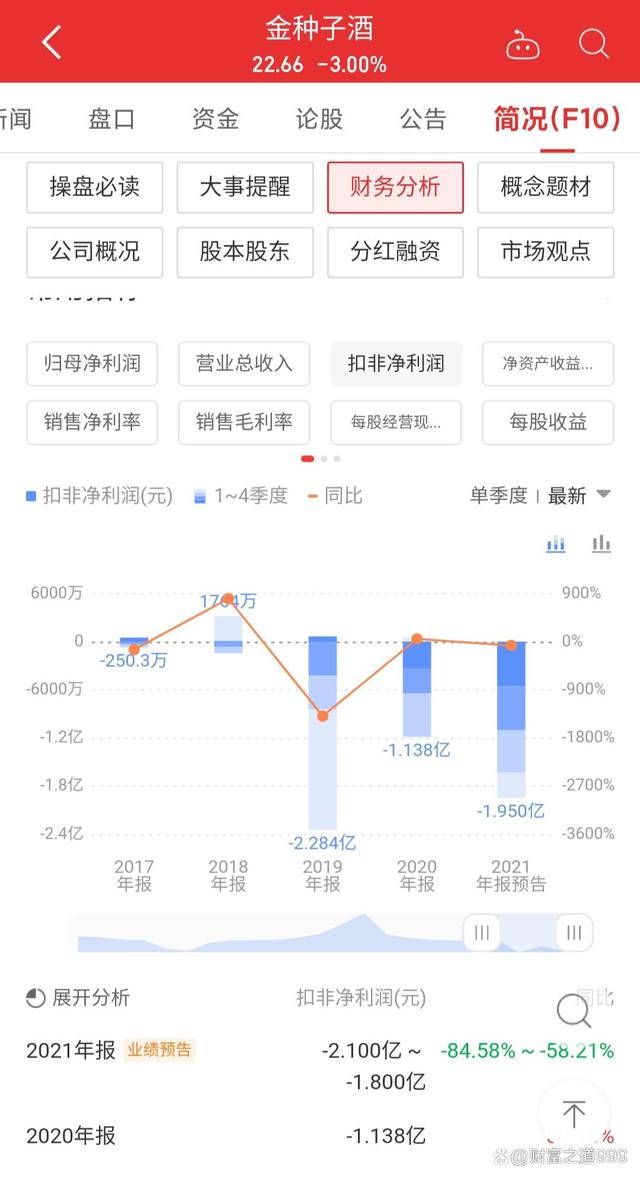Image resolution: width=640 pixels, height=1179 pixels.
Task: Select the 归母净利润 metric chip
Action: (93, 363)
